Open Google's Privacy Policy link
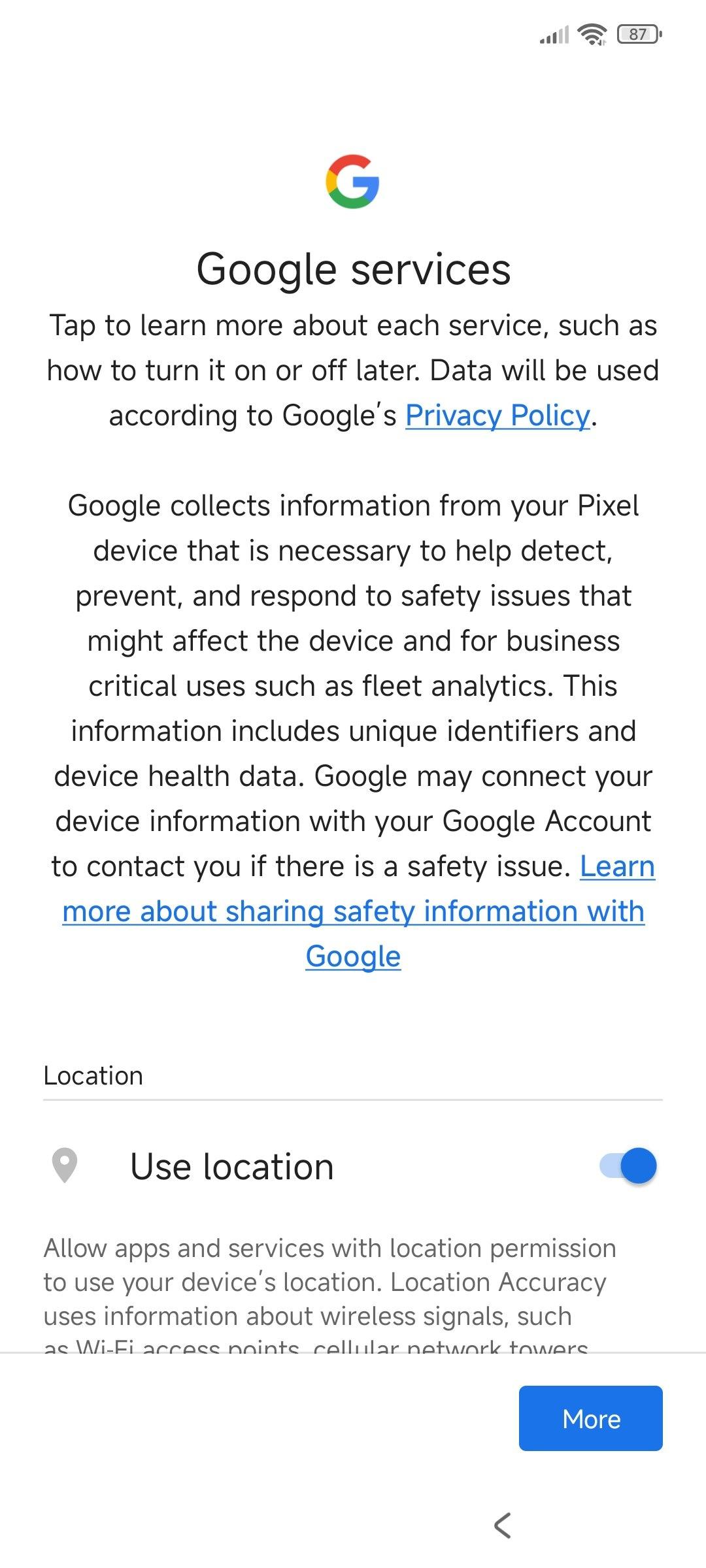 (497, 416)
